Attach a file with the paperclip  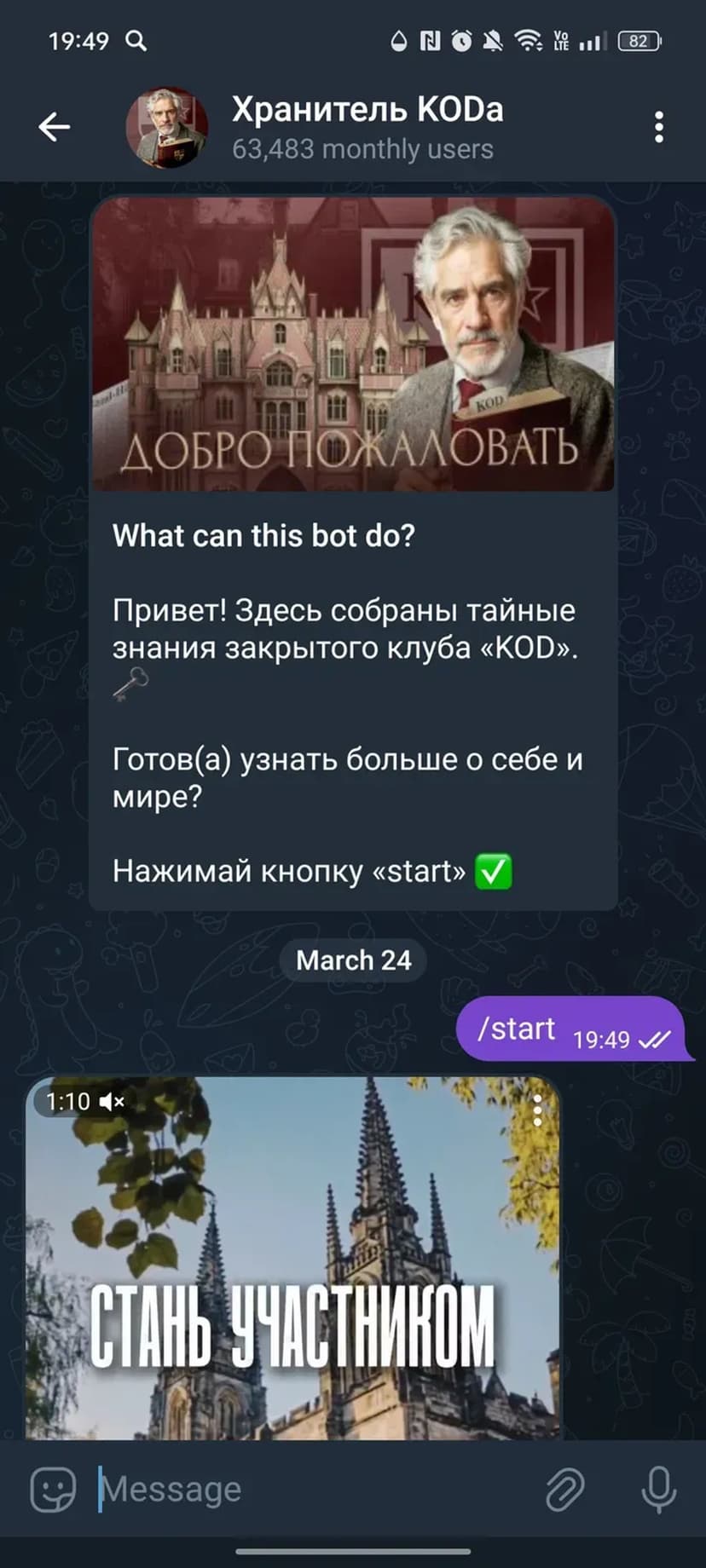(564, 1489)
